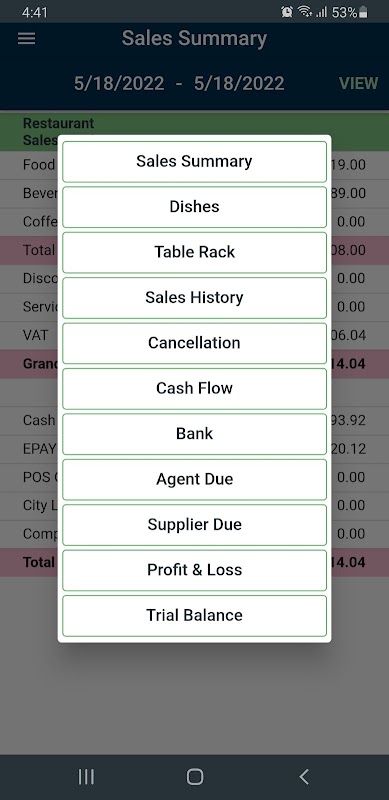Open Agent Due report
Screen dimensions: 389x800
pos(194,479)
